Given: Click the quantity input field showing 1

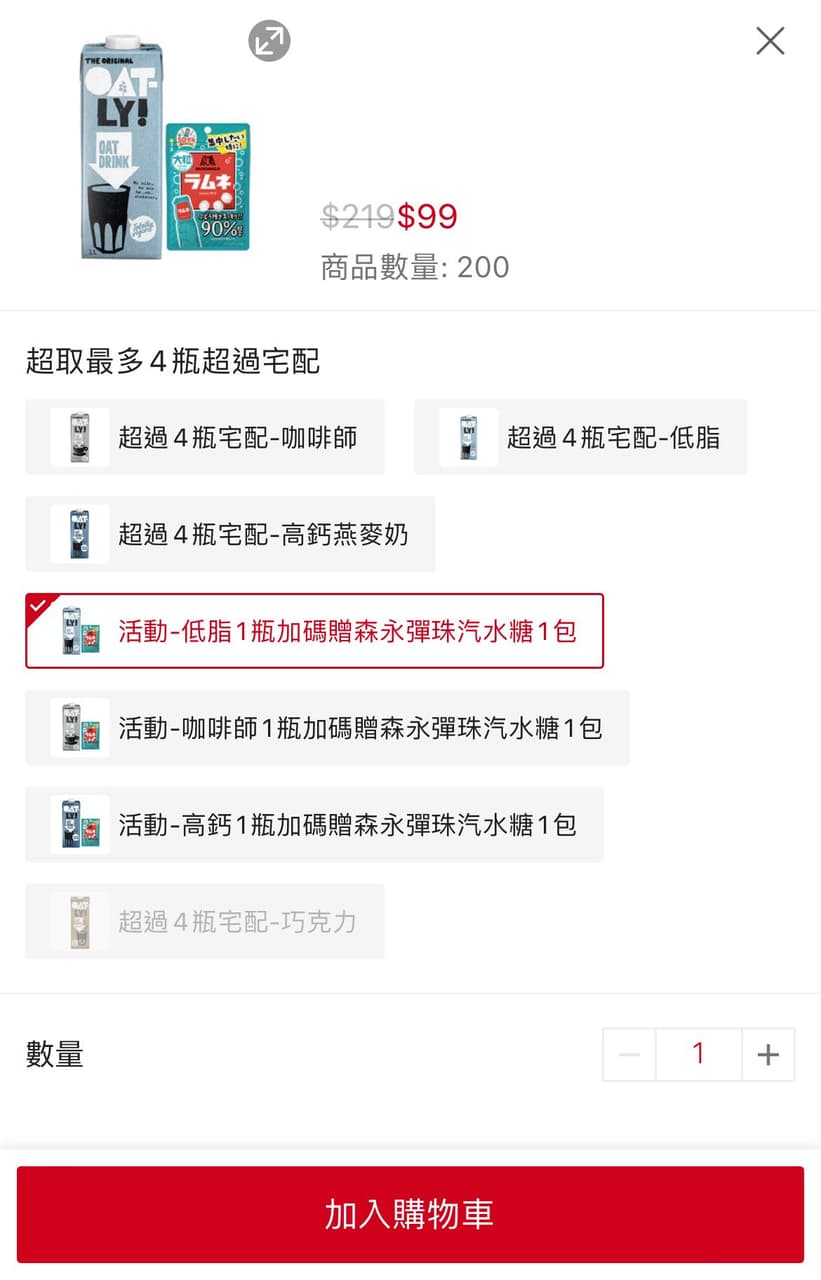Looking at the screenshot, I should click(x=698, y=1053).
